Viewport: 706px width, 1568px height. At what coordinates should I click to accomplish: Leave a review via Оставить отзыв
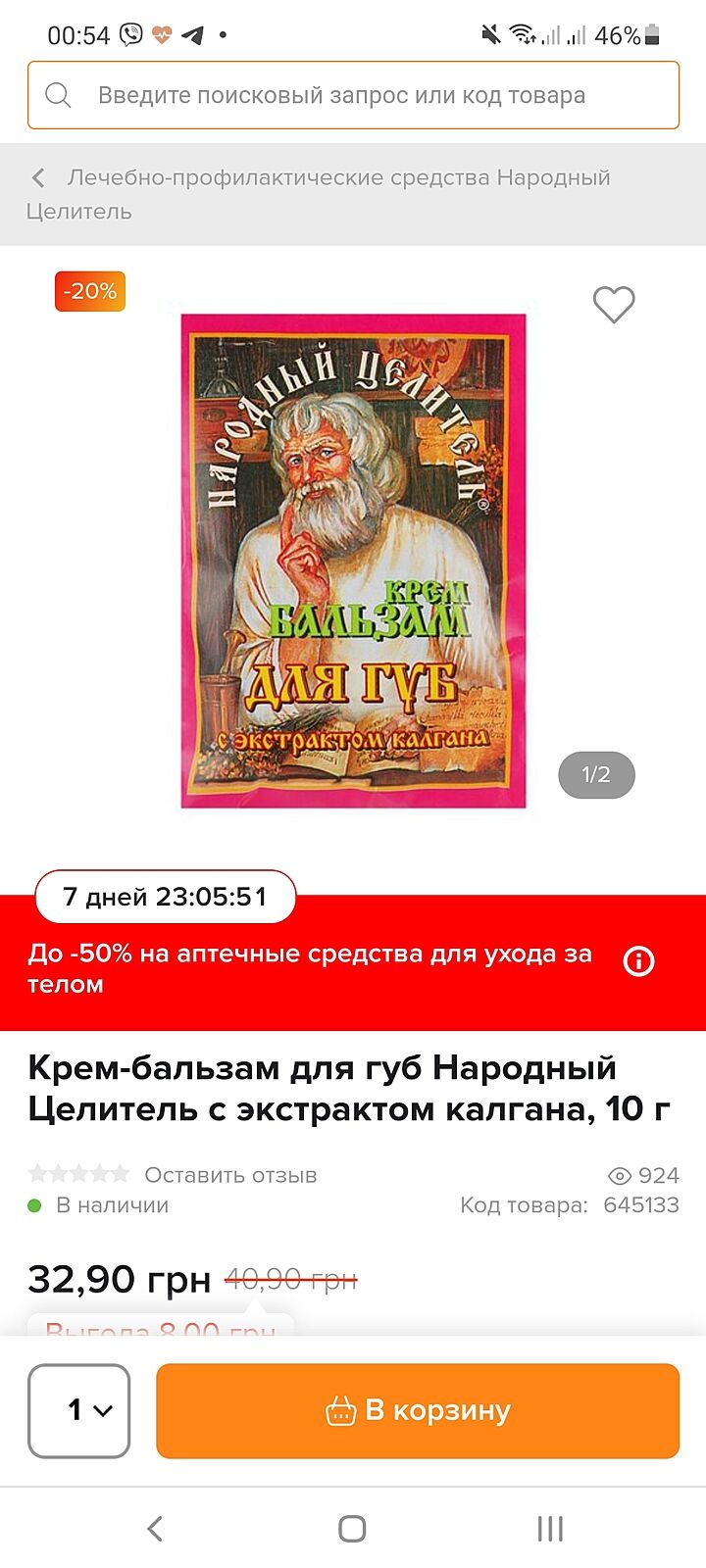(x=230, y=1175)
